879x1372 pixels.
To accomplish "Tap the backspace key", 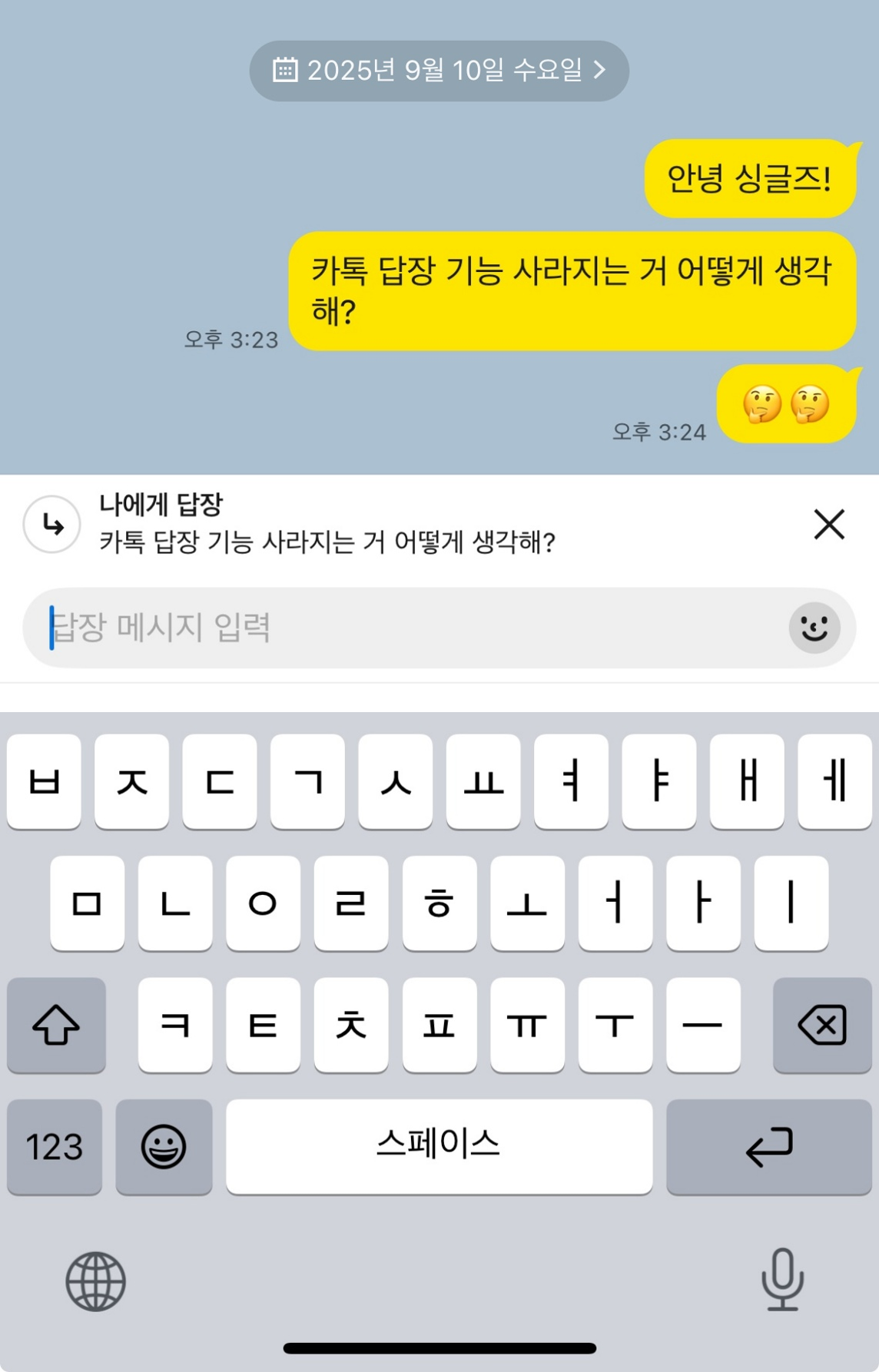I will (x=822, y=1026).
